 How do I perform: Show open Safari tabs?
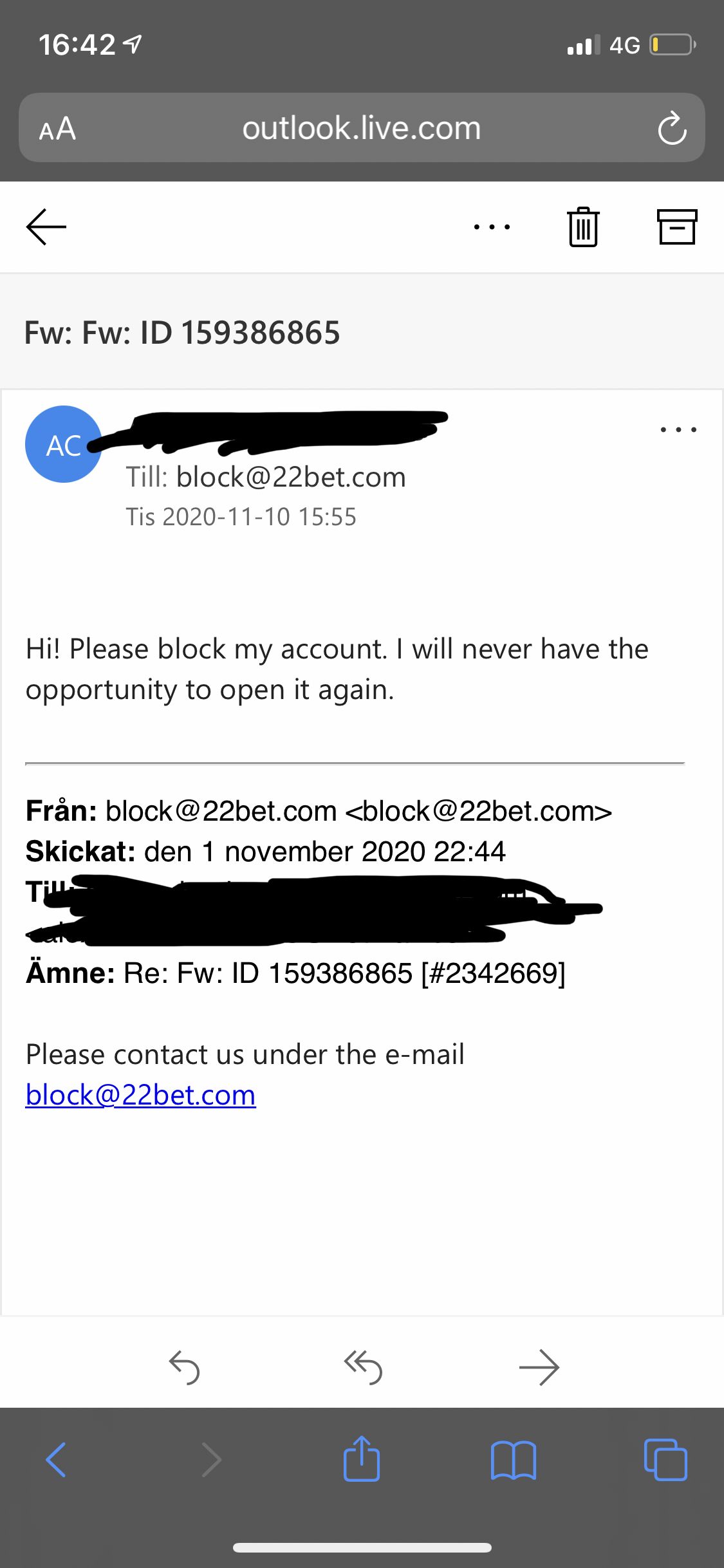(665, 1459)
